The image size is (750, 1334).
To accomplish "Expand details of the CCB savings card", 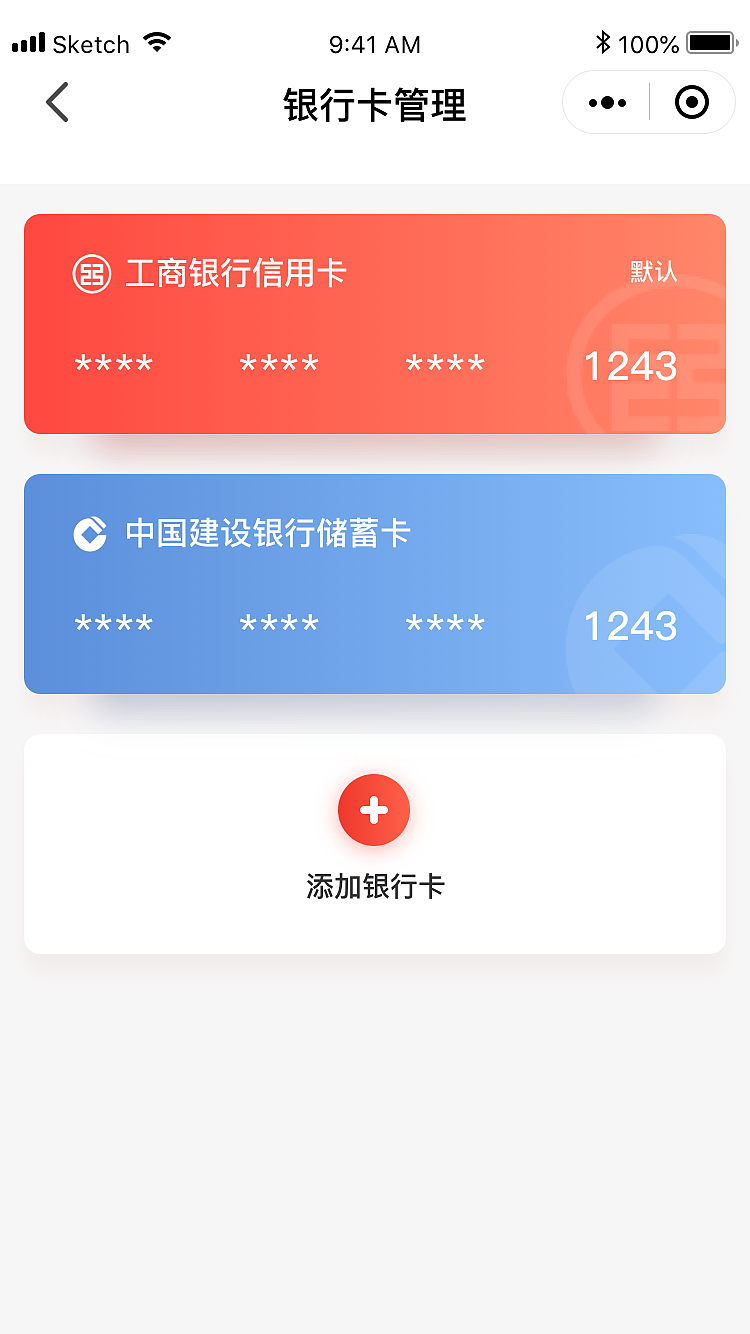I will 374,583.
